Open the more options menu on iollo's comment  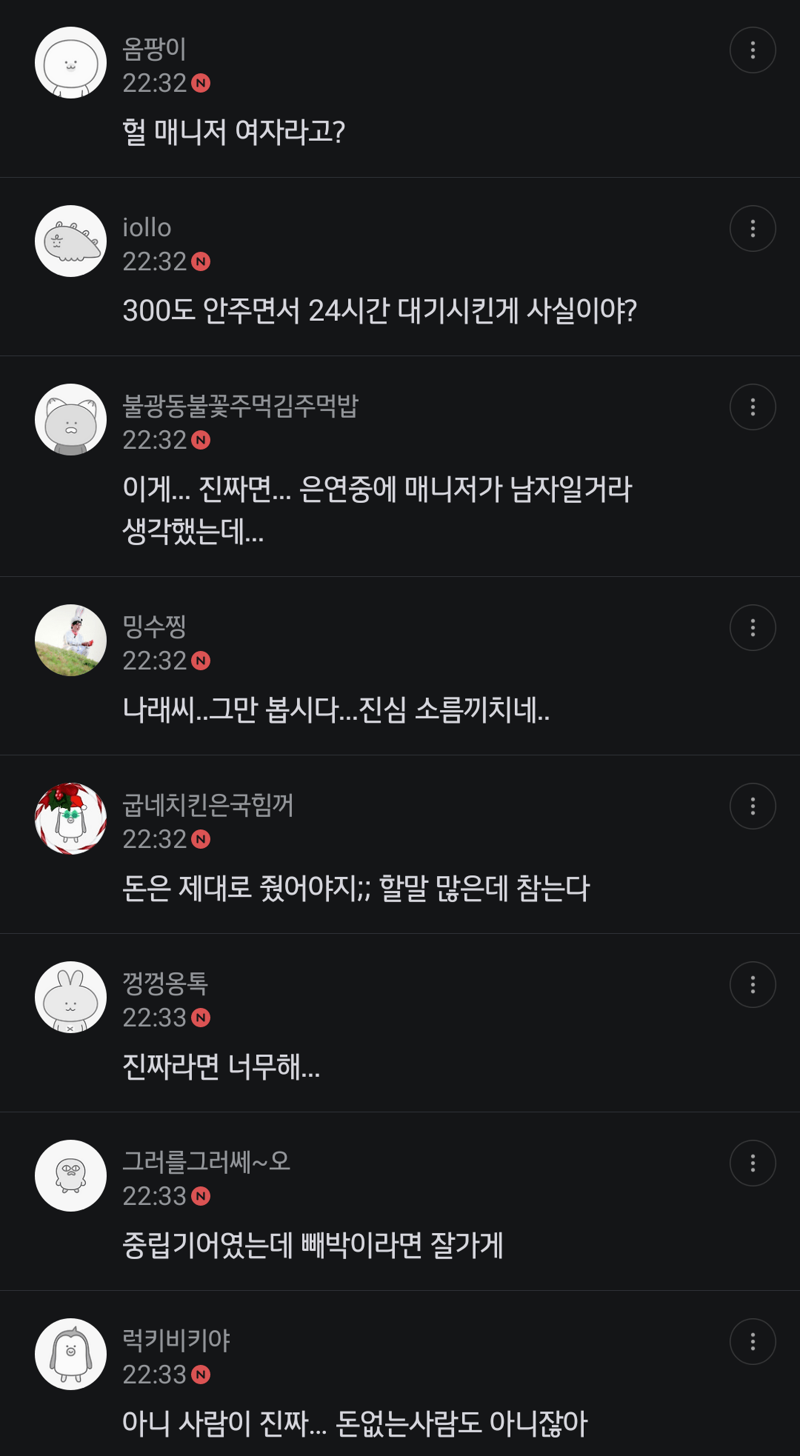(752, 229)
